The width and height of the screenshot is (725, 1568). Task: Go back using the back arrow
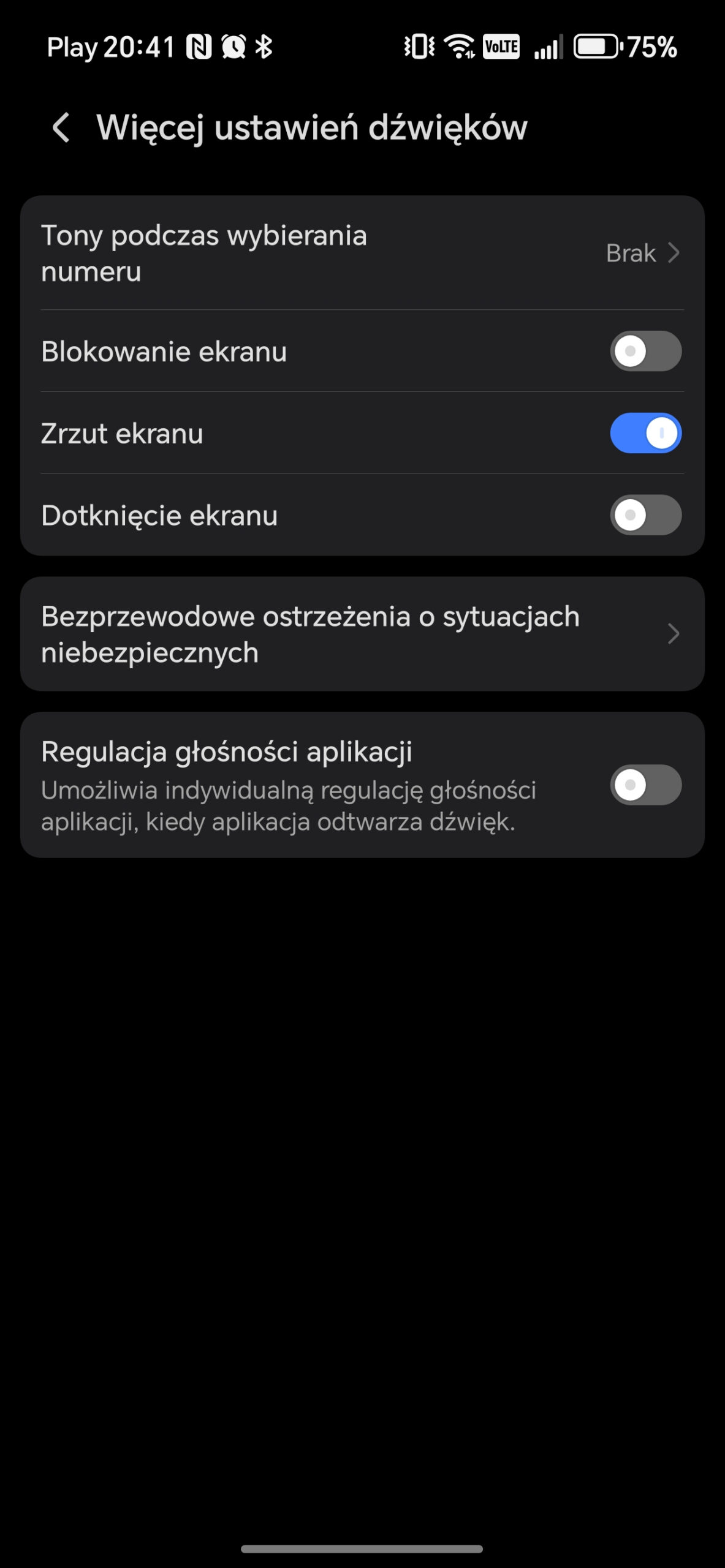click(x=61, y=127)
